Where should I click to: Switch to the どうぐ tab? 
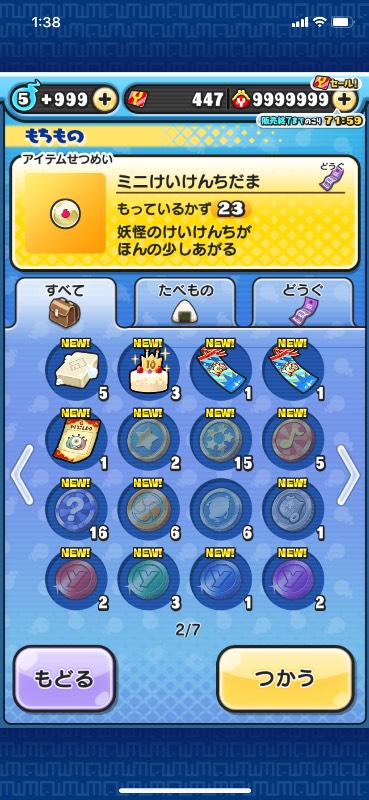click(x=303, y=302)
